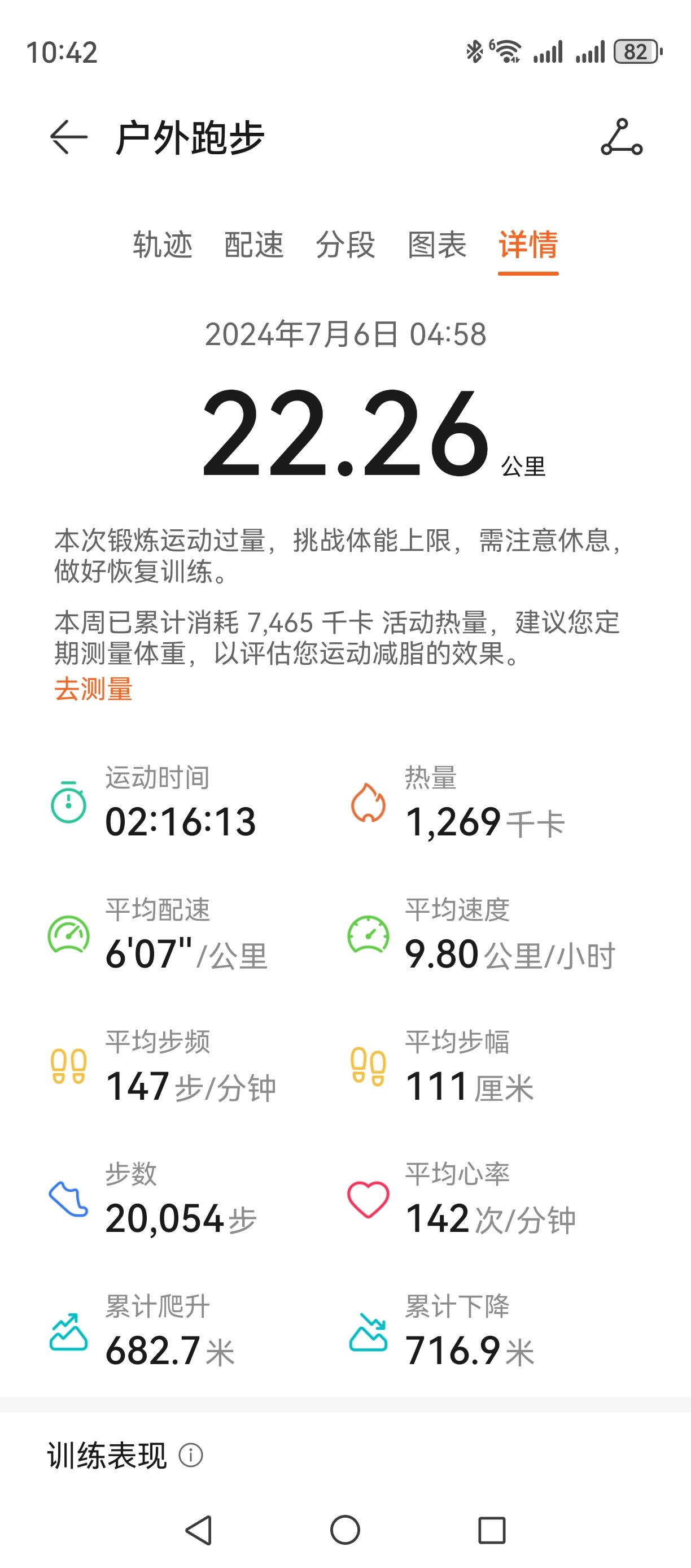Tap the system home button
Viewport: 691px width, 1568px height.
point(345,1530)
